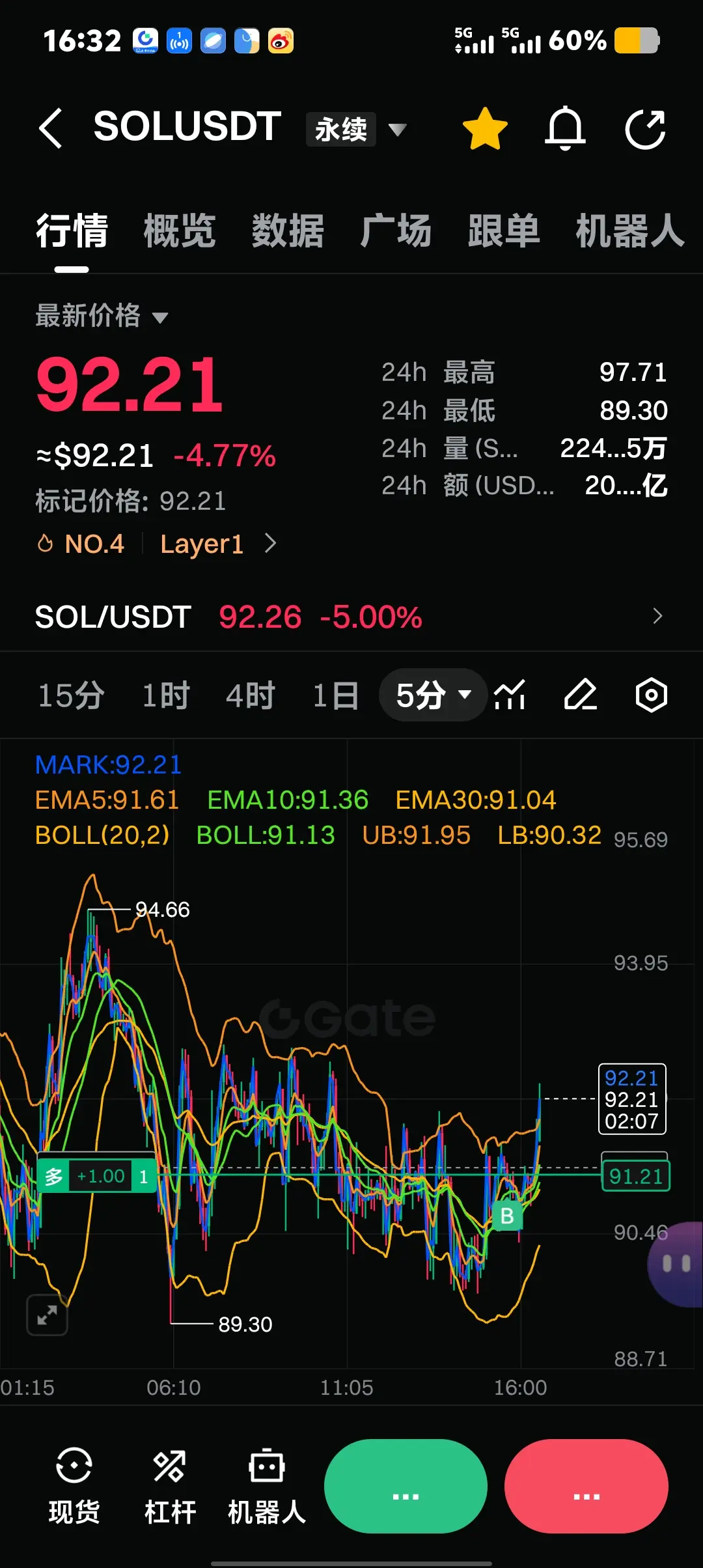Share this market page
Image resolution: width=703 pixels, height=1568 pixels.
click(x=645, y=128)
